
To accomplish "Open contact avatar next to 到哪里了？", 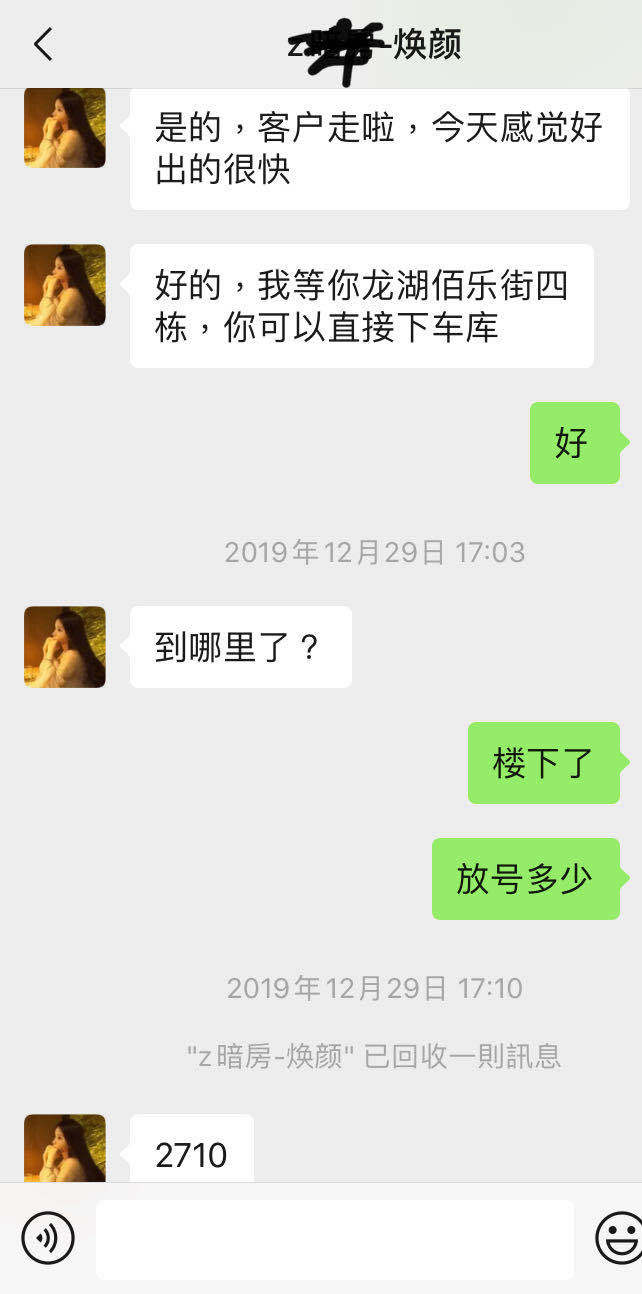I will click(65, 647).
